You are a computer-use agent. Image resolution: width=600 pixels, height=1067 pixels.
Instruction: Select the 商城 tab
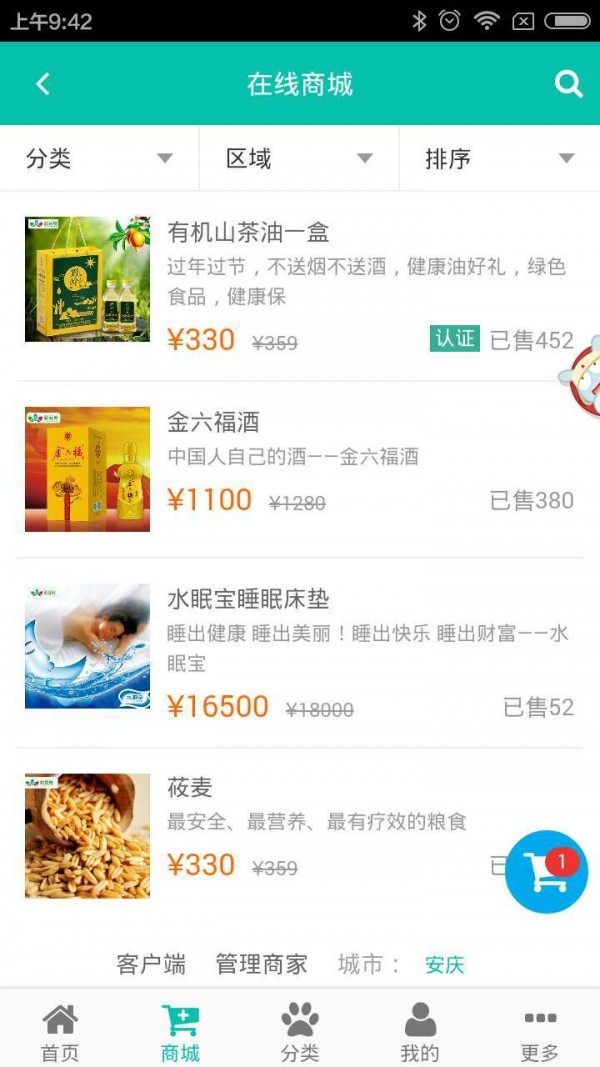coord(180,1032)
